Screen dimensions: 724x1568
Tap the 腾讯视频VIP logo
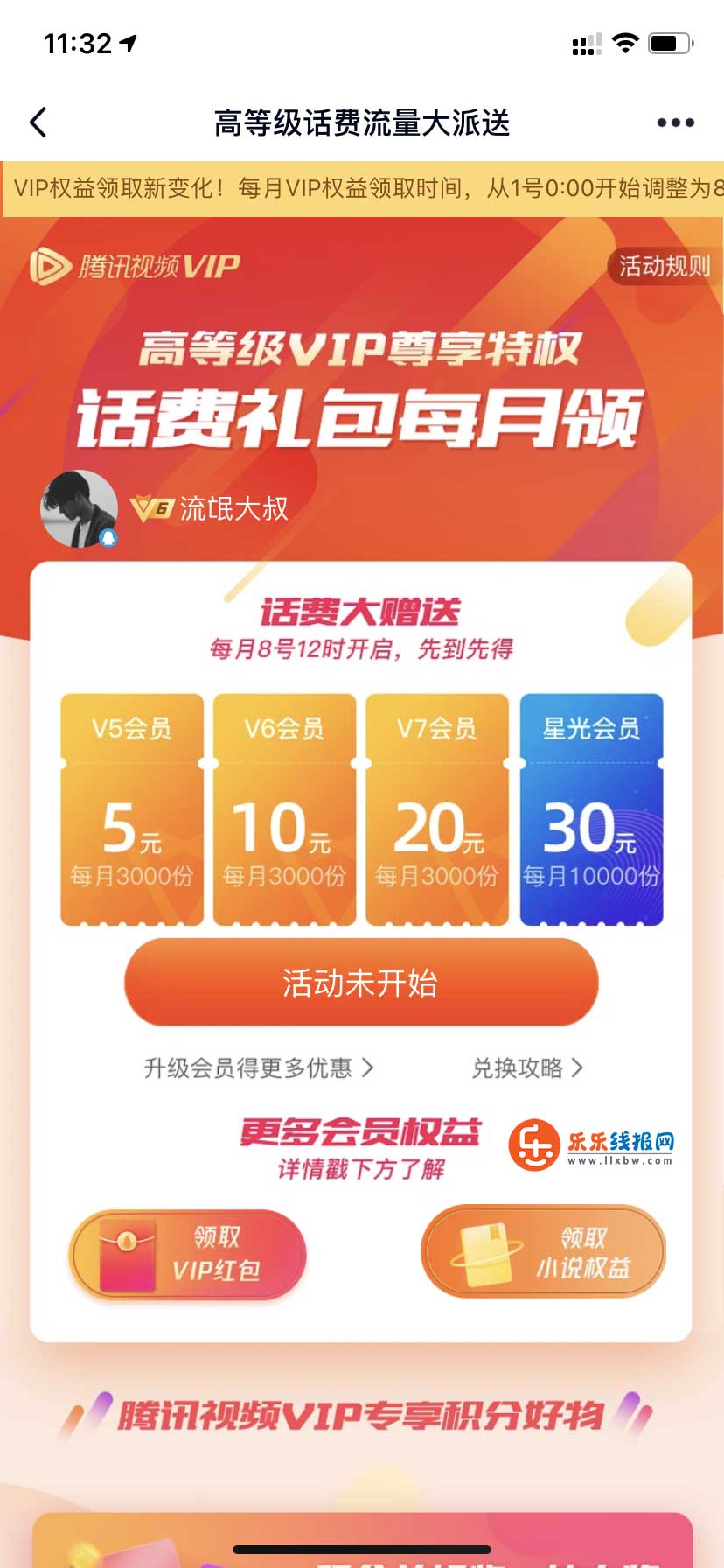click(x=131, y=265)
